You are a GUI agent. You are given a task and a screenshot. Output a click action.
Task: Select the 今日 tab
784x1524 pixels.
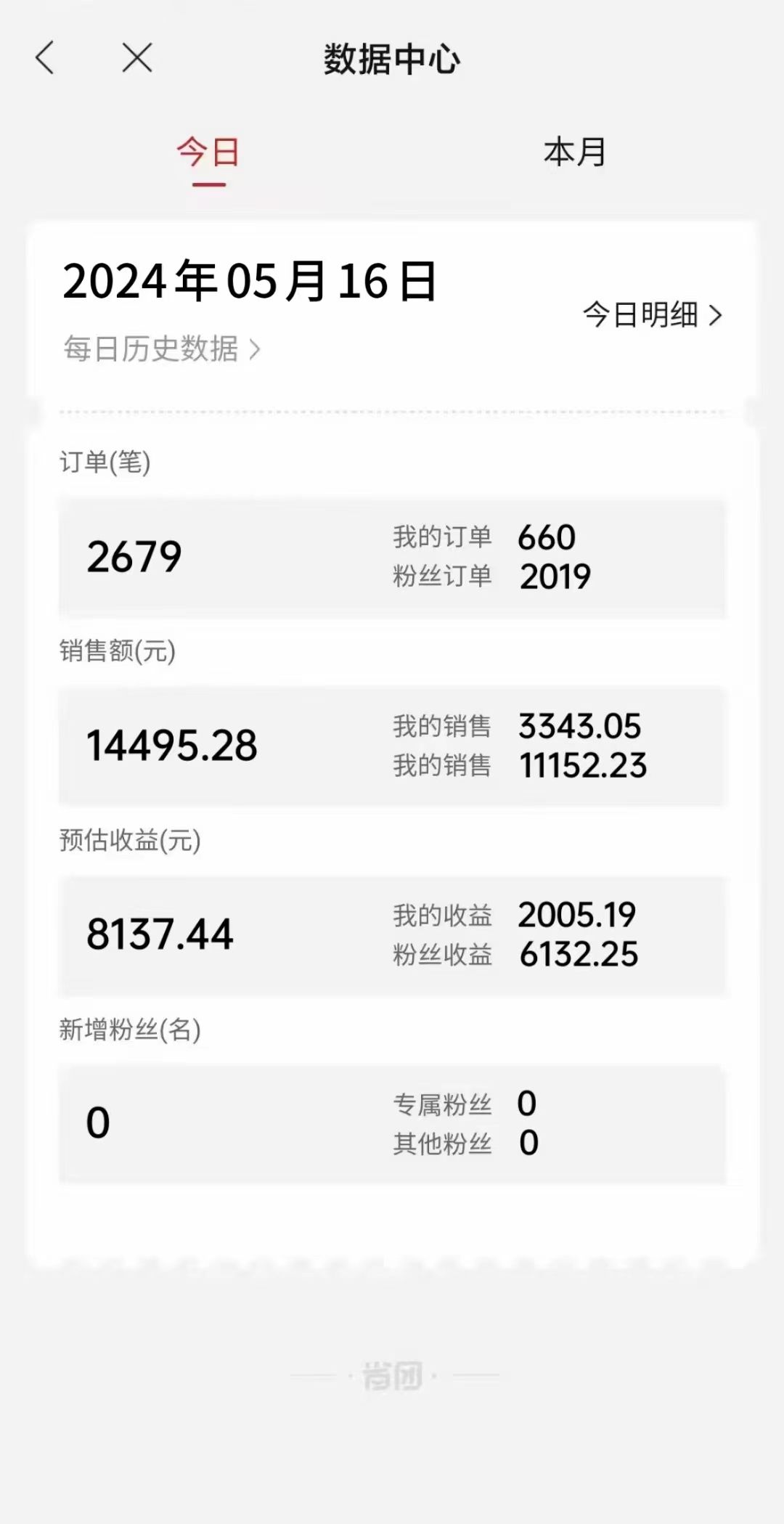click(x=208, y=152)
